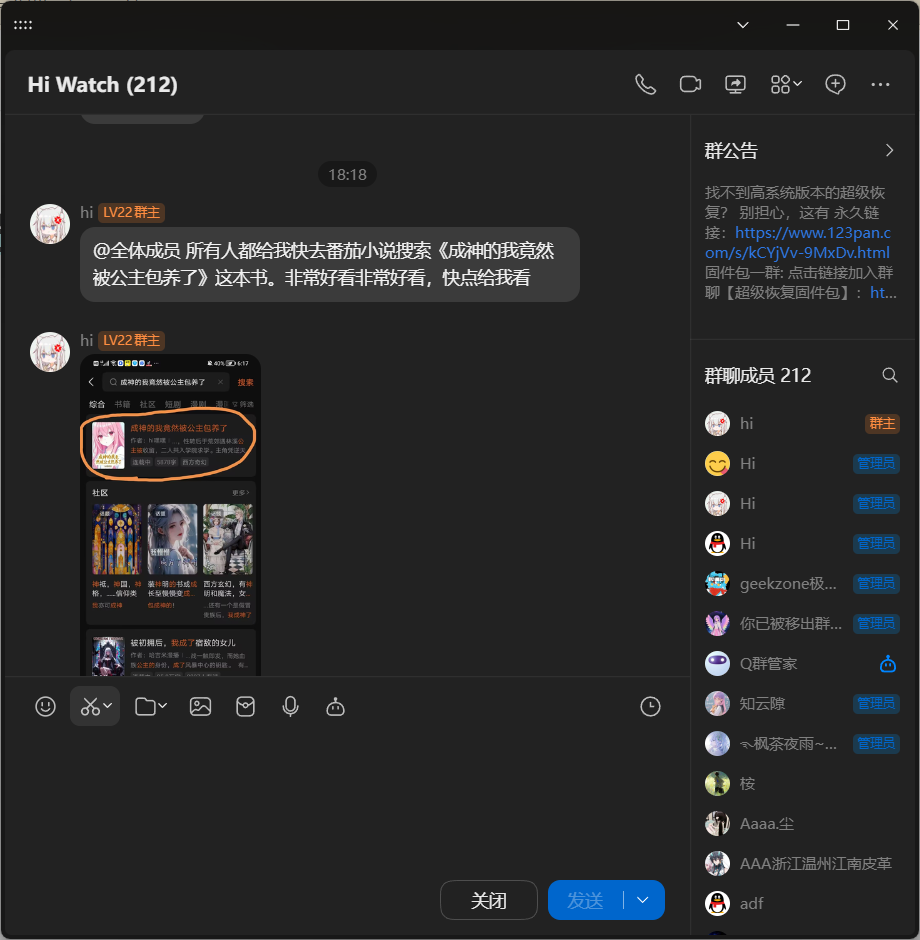This screenshot has height=940, width=920.
Task: Tap the 发送 send button
Action: 585,900
